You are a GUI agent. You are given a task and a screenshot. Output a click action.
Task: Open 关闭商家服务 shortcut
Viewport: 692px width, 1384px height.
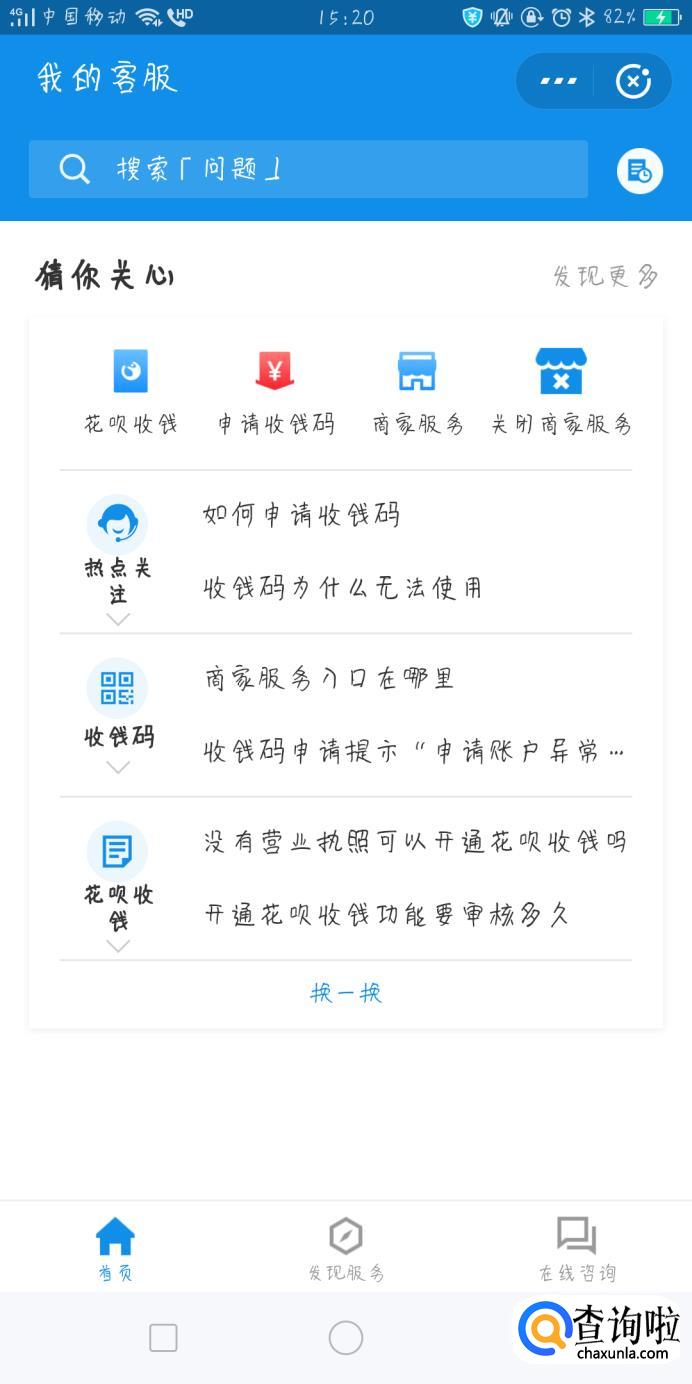[560, 391]
